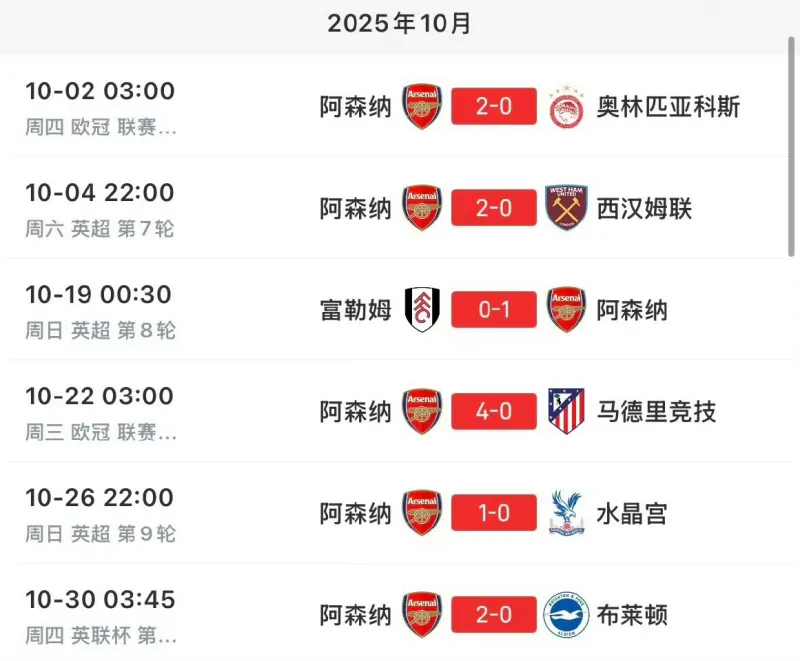This screenshot has width=800, height=661.
Task: View the Fulham vs Arsenal match details
Action: pyautogui.click(x=494, y=310)
